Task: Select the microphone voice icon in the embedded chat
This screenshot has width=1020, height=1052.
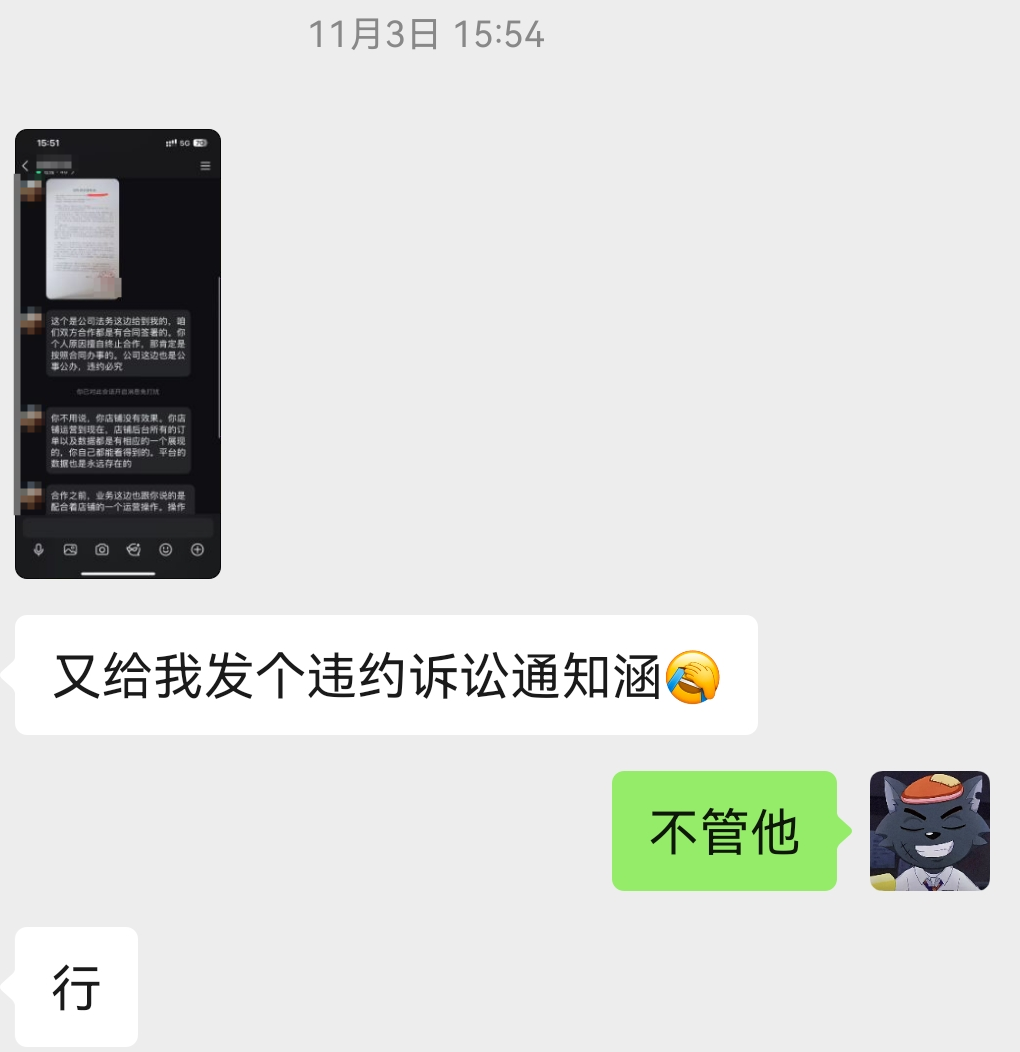Action: pyautogui.click(x=38, y=549)
